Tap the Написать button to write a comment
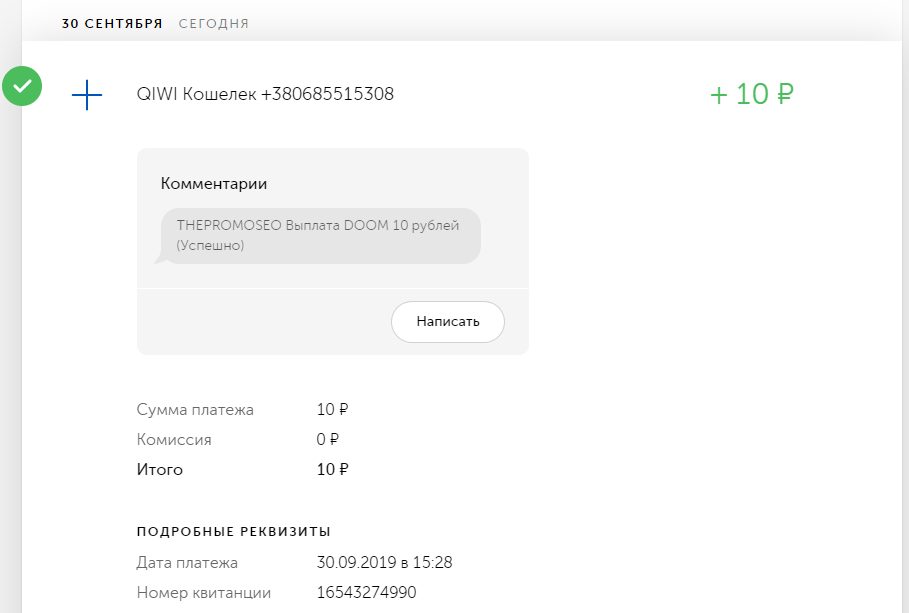The width and height of the screenshot is (909, 613). [x=448, y=322]
